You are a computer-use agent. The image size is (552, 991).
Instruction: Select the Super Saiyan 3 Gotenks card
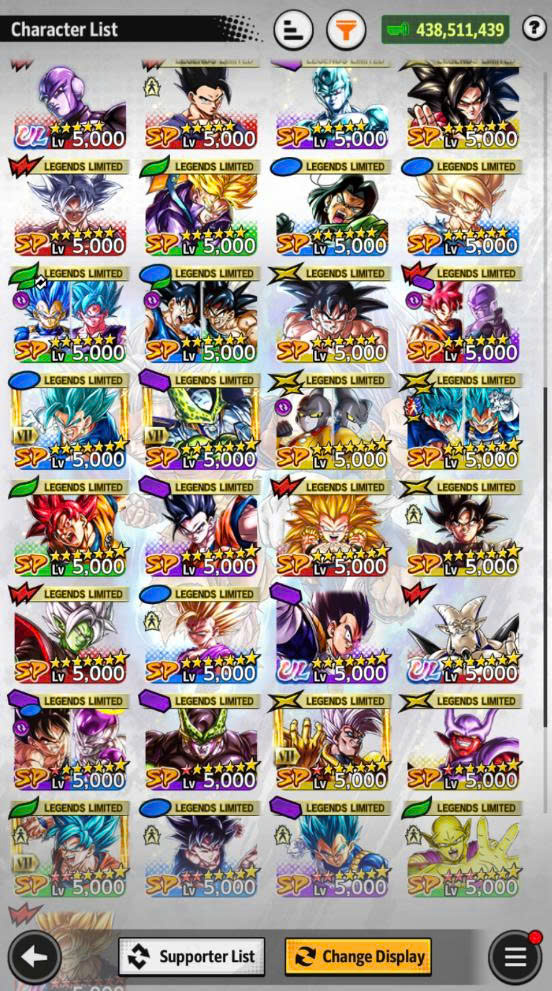[x=332, y=528]
